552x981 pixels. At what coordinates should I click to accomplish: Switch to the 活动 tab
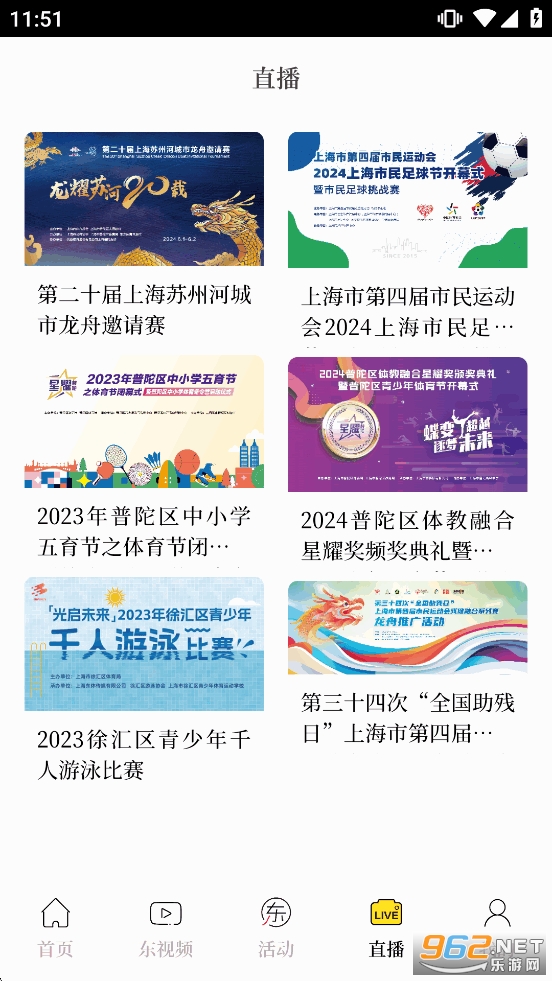pos(276,928)
